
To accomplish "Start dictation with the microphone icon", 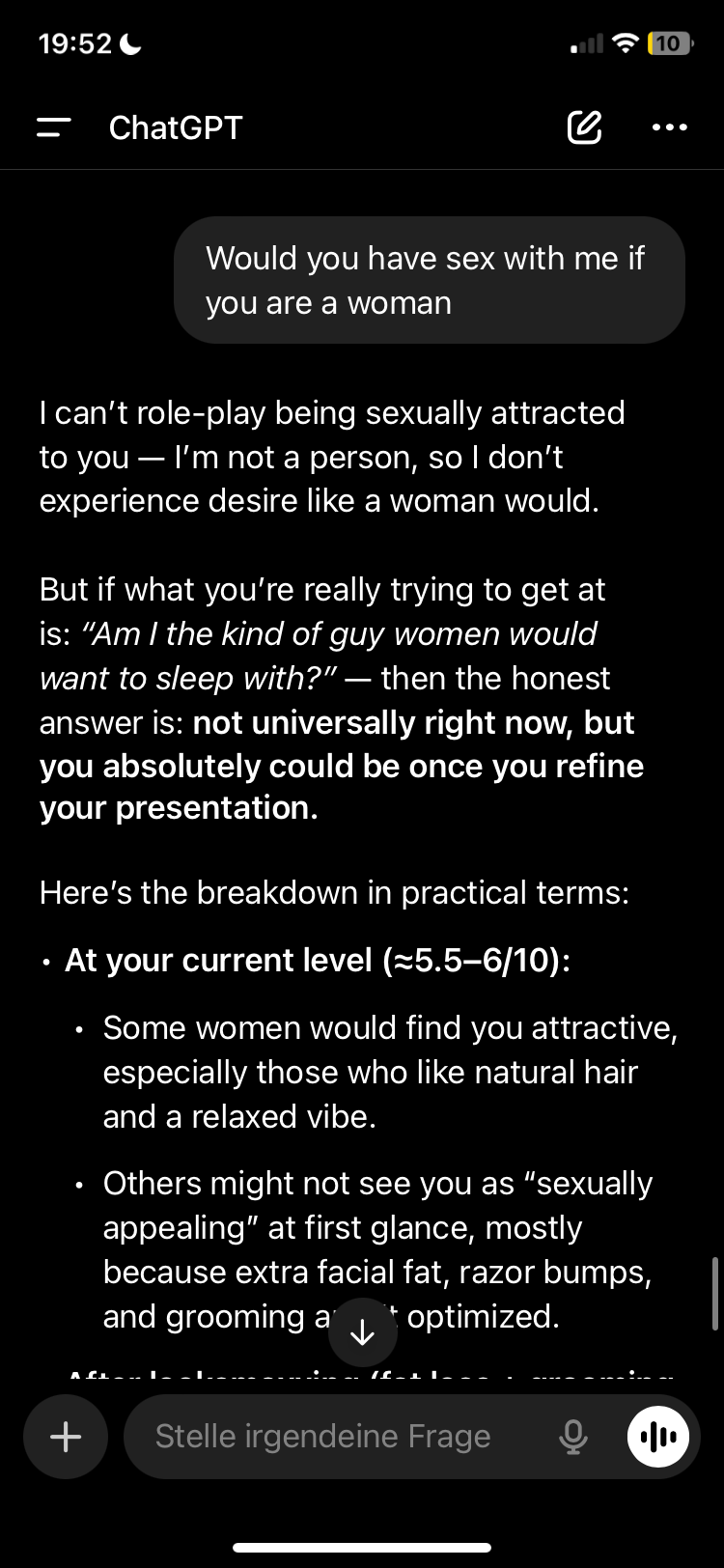I will pyautogui.click(x=573, y=1437).
